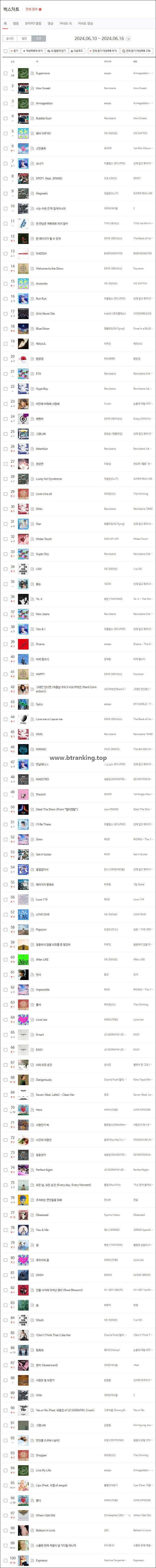Open the song SHEESH
Image resolution: width=156 pixels, height=1568 pixels.
41,253
